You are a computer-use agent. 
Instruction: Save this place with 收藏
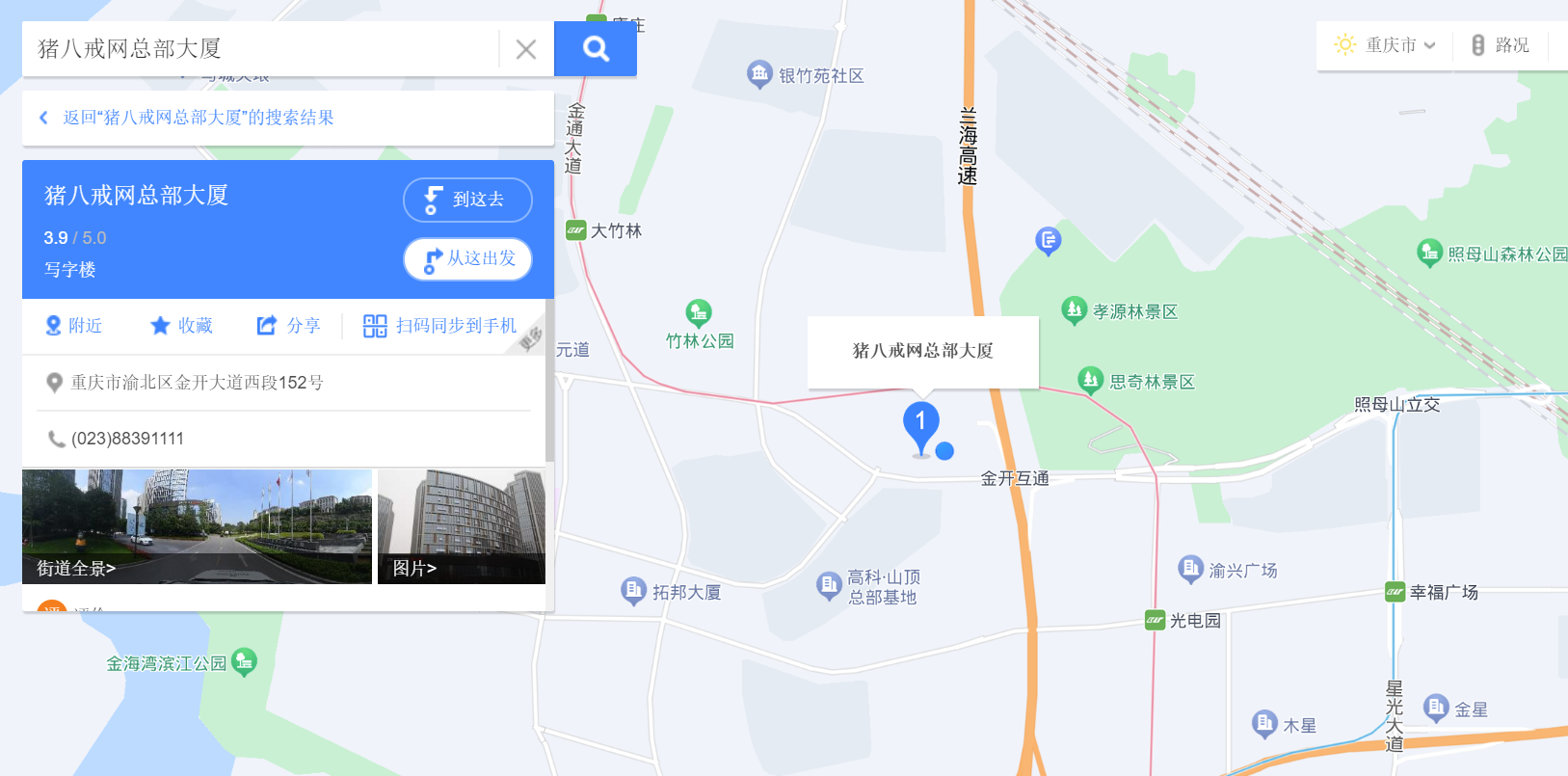click(x=181, y=326)
